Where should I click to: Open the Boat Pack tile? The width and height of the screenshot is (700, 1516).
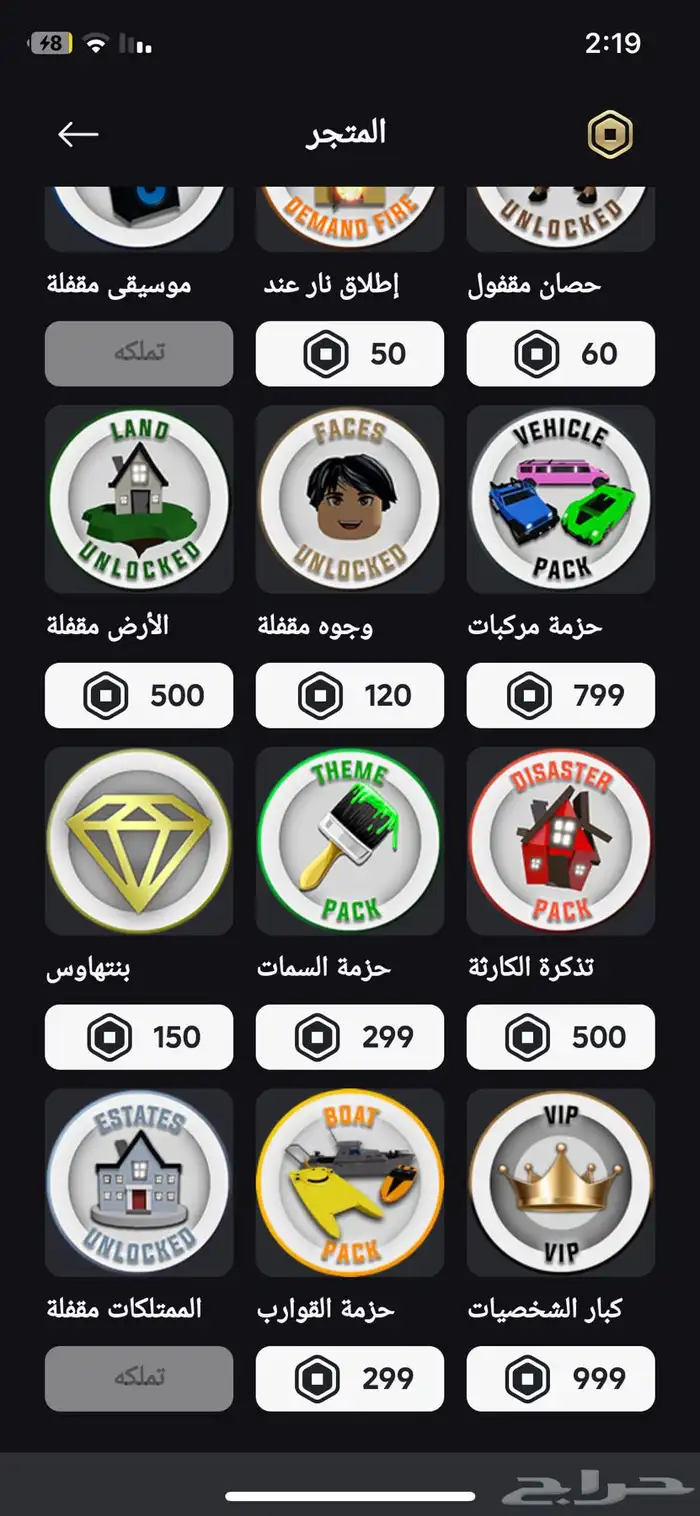[x=349, y=1182]
